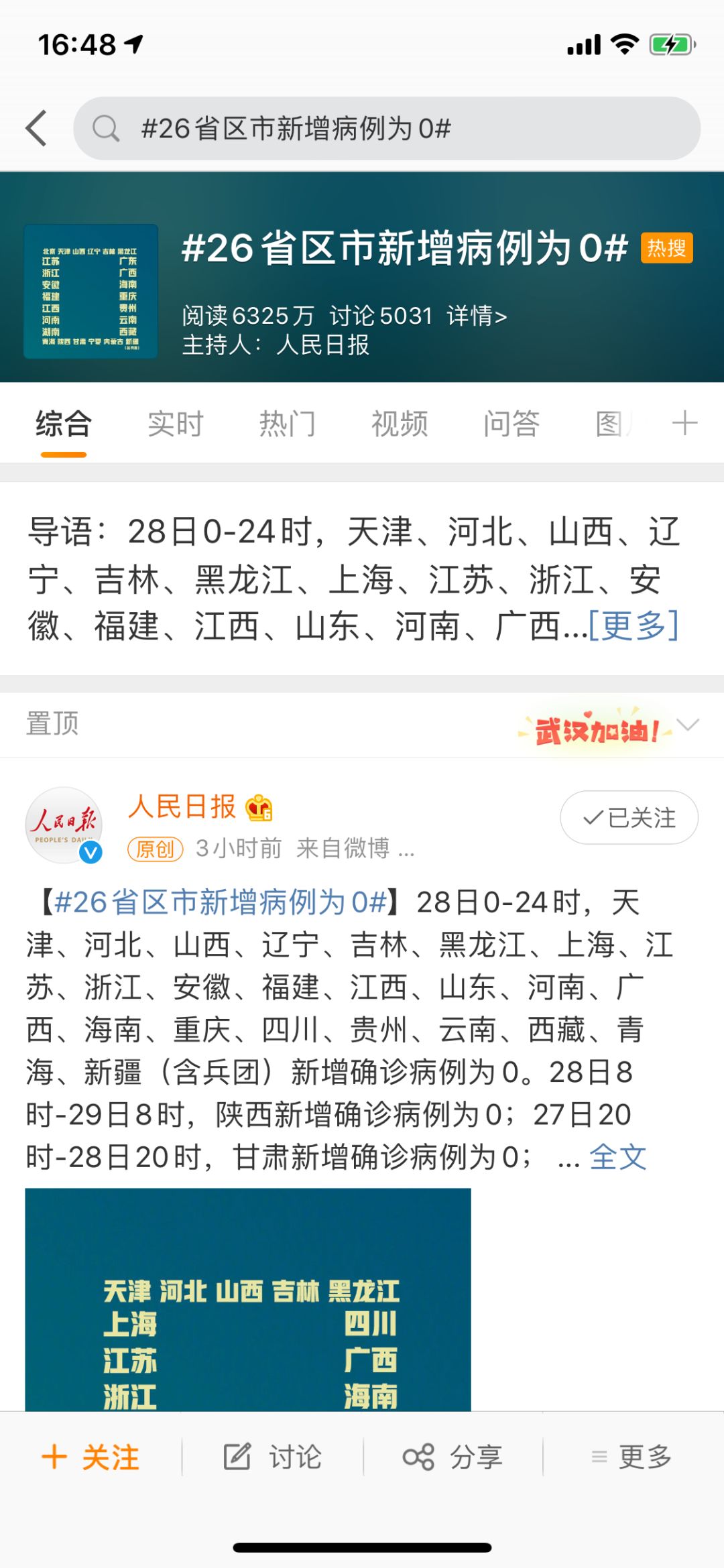This screenshot has height=1568, width=724.
Task: Follow this topic with 关注
Action: [x=90, y=1457]
